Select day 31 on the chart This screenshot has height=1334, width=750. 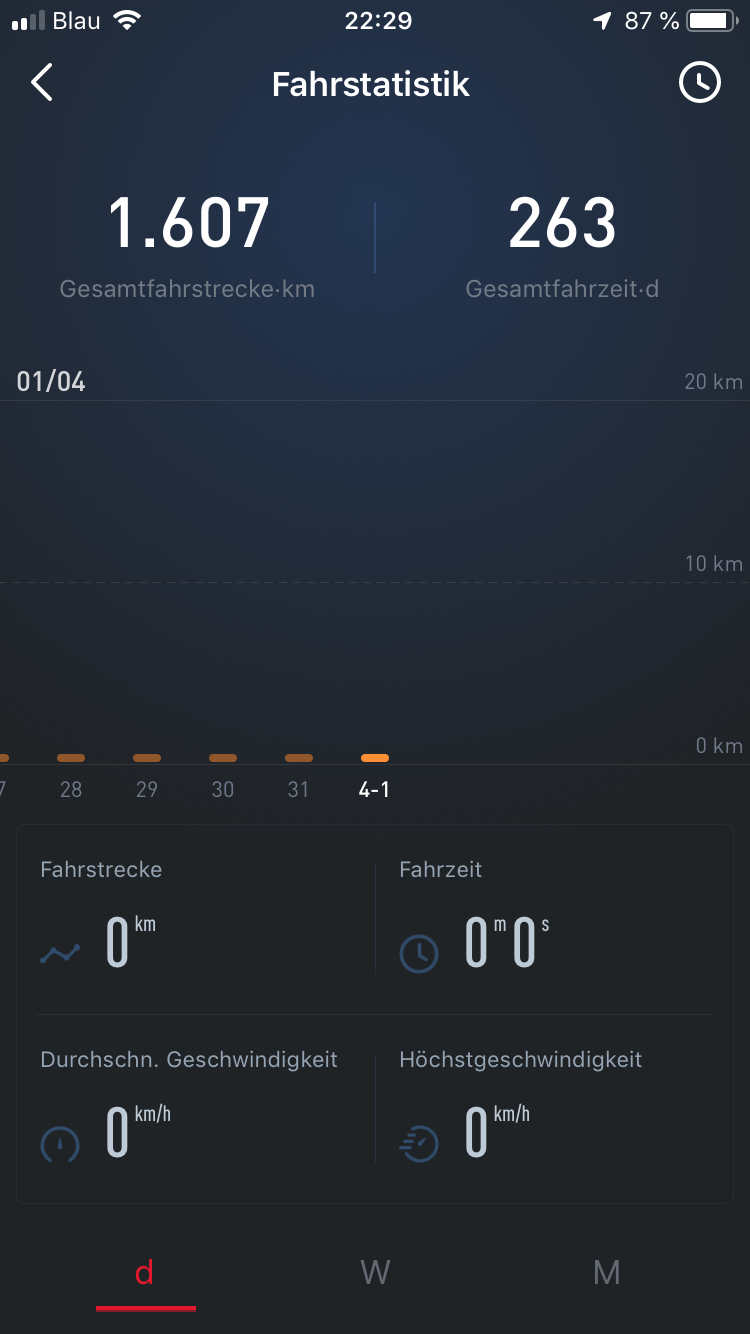coord(299,789)
